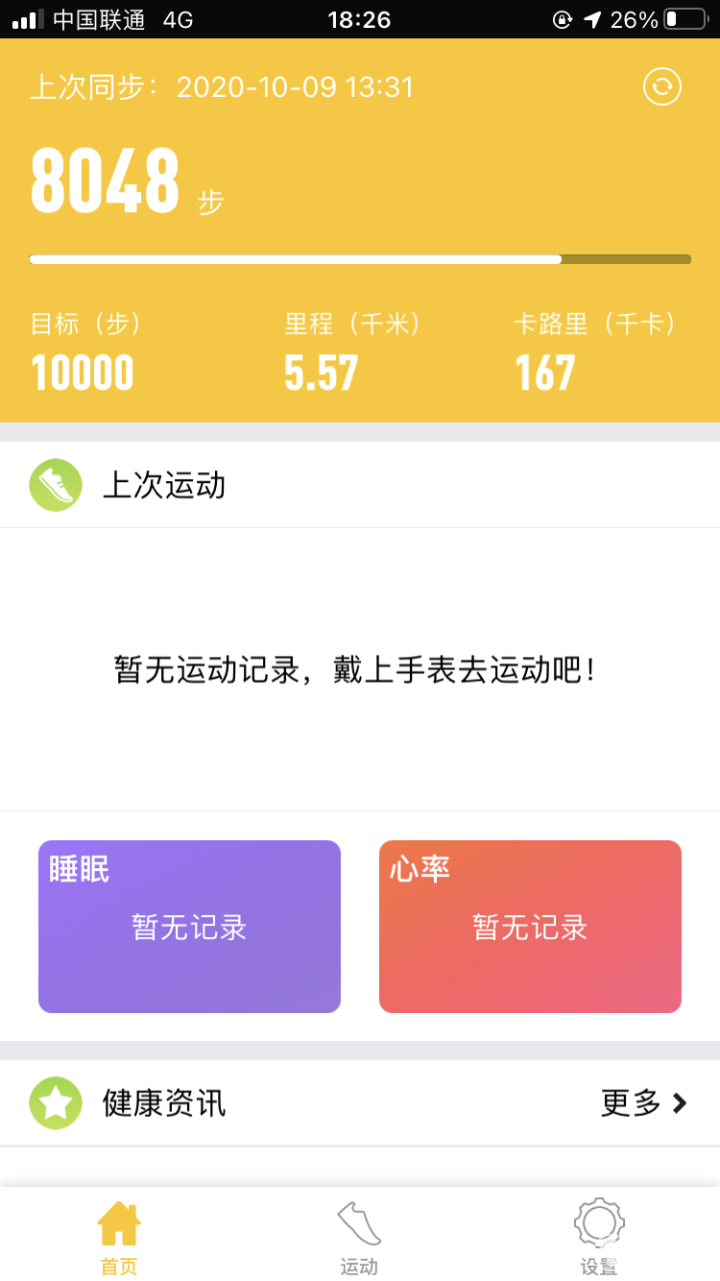Open the 睡眠 sleep card

point(190,926)
